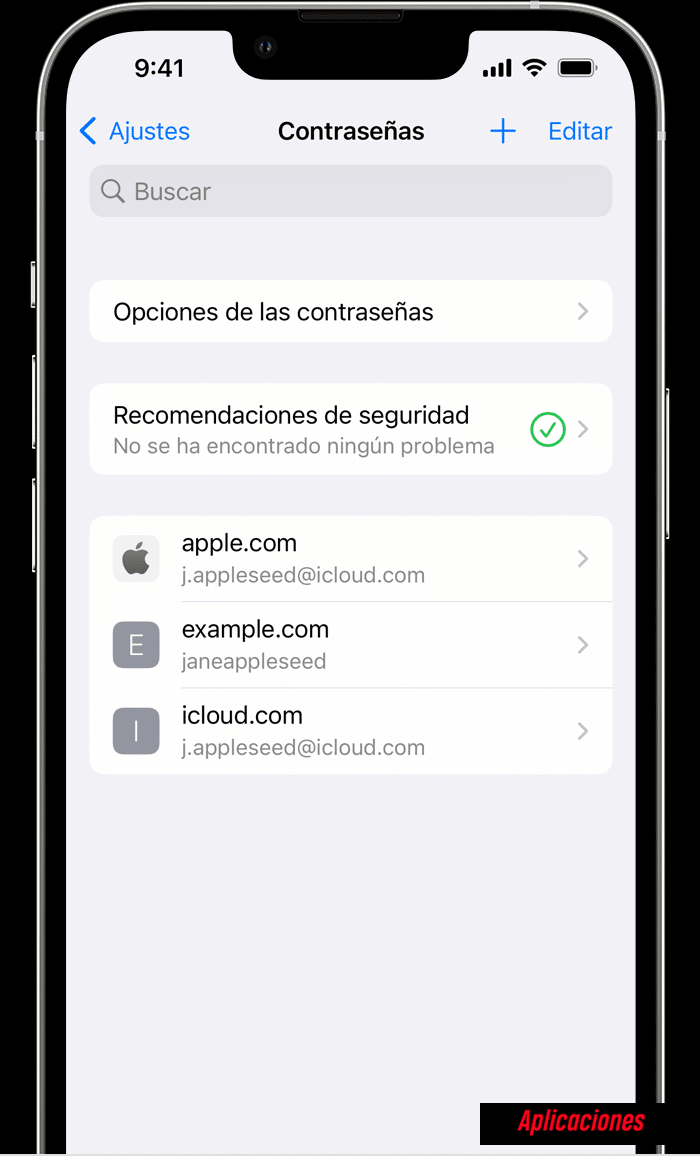700x1156 pixels.
Task: Add a new password with plus icon
Action: [503, 131]
